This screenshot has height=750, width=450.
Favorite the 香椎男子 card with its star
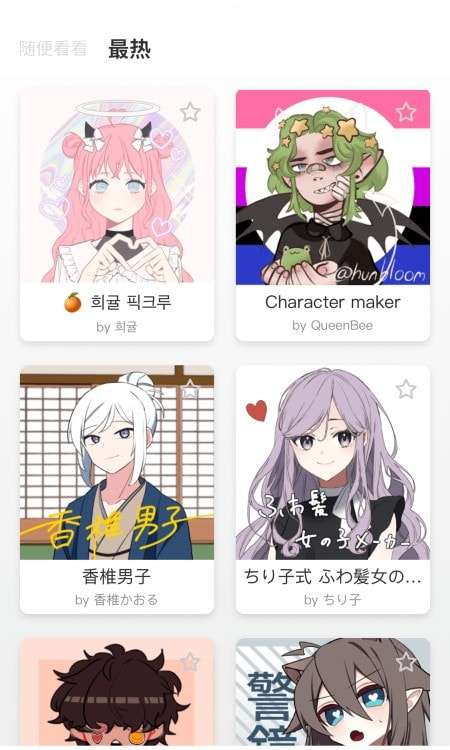190,389
